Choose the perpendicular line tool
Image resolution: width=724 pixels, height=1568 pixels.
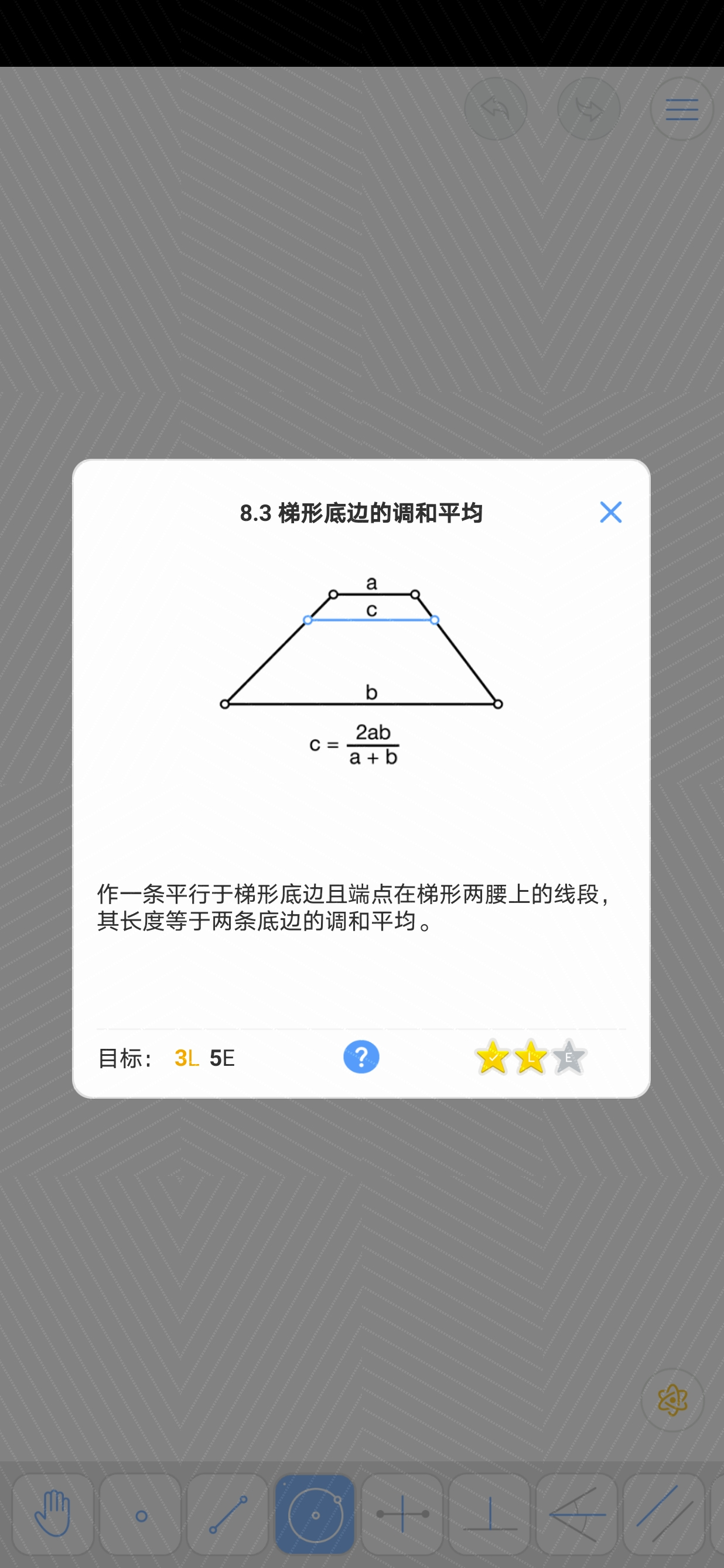(490, 1514)
